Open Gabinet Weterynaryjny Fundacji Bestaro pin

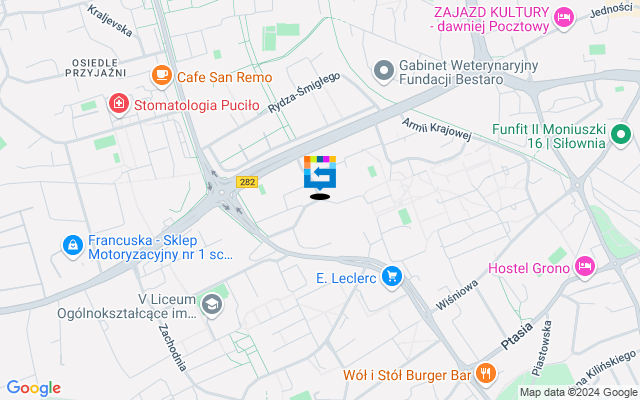click(x=382, y=70)
